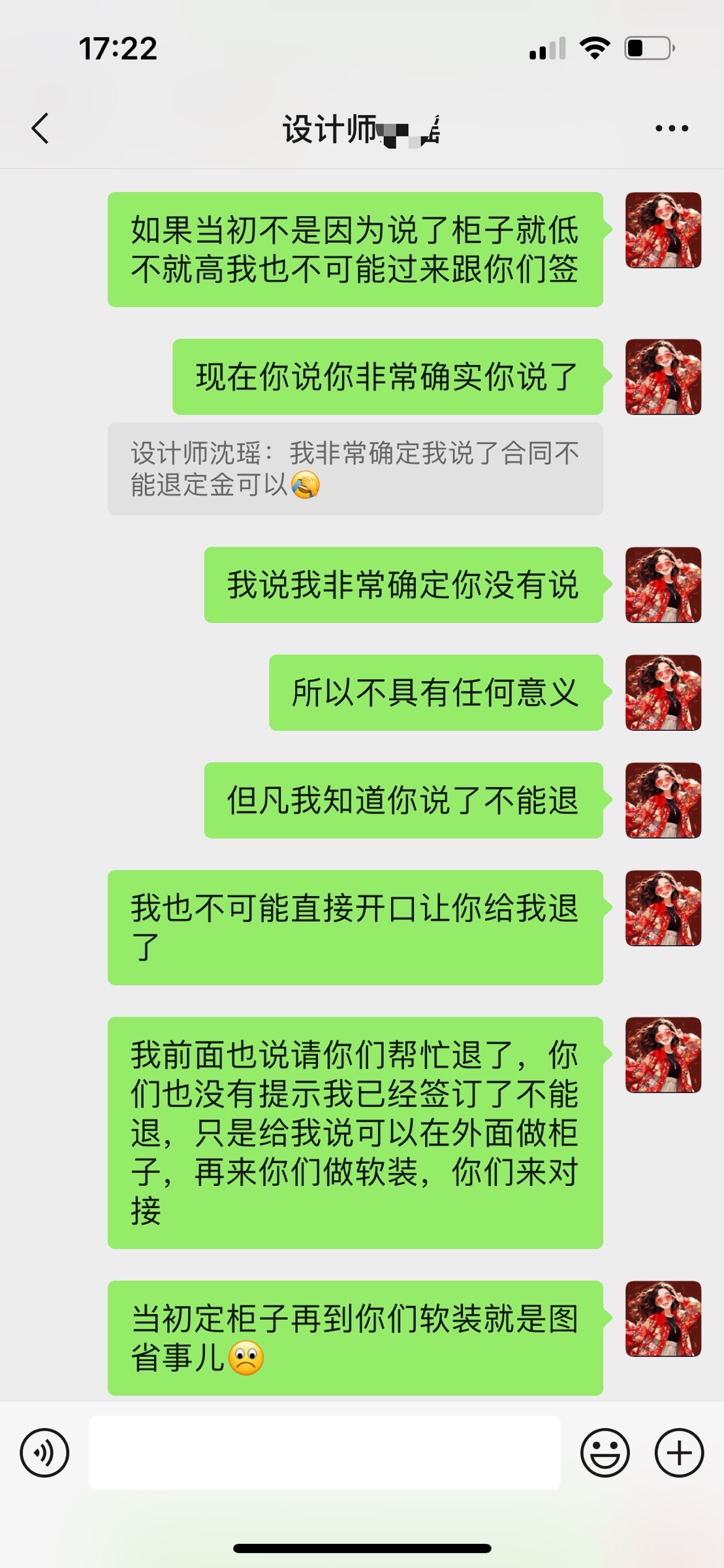Go back to the chat list
Viewport: 724px width, 1568px height.
coord(40,128)
